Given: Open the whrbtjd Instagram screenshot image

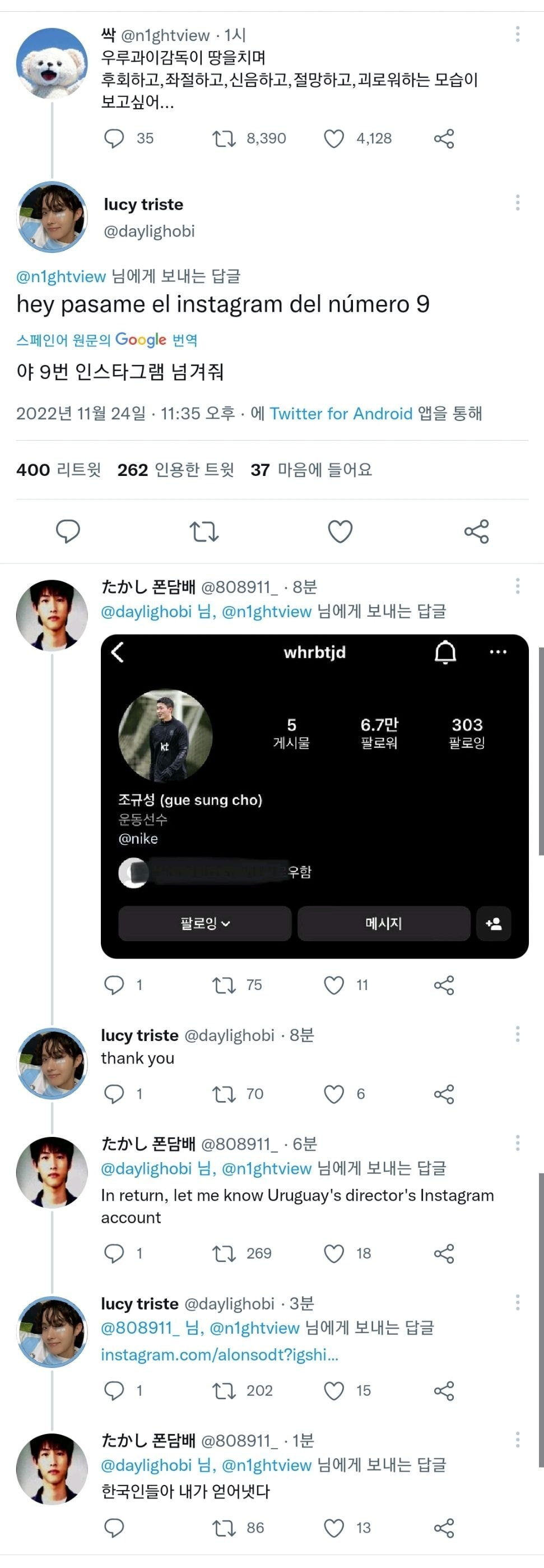Looking at the screenshot, I should pyautogui.click(x=314, y=796).
